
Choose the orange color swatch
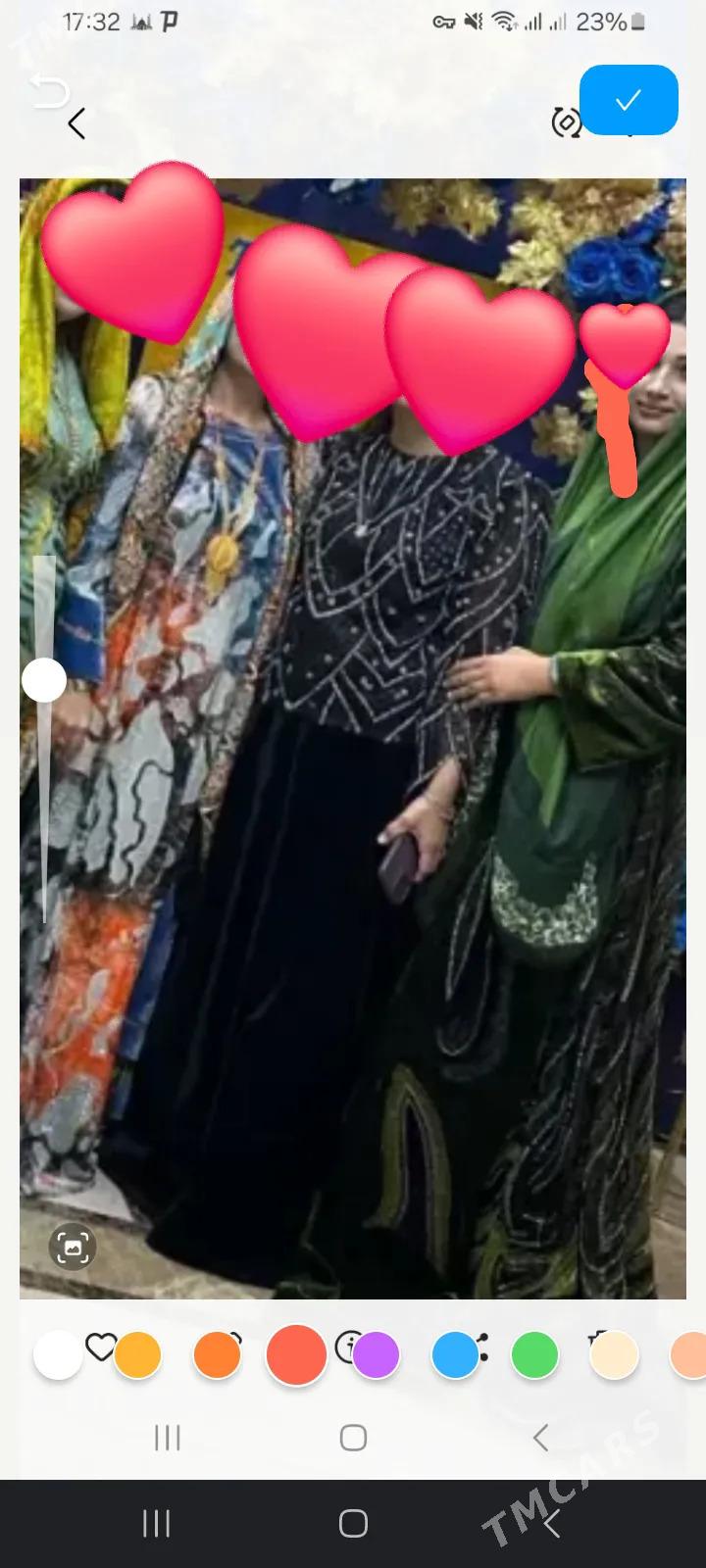(217, 1355)
